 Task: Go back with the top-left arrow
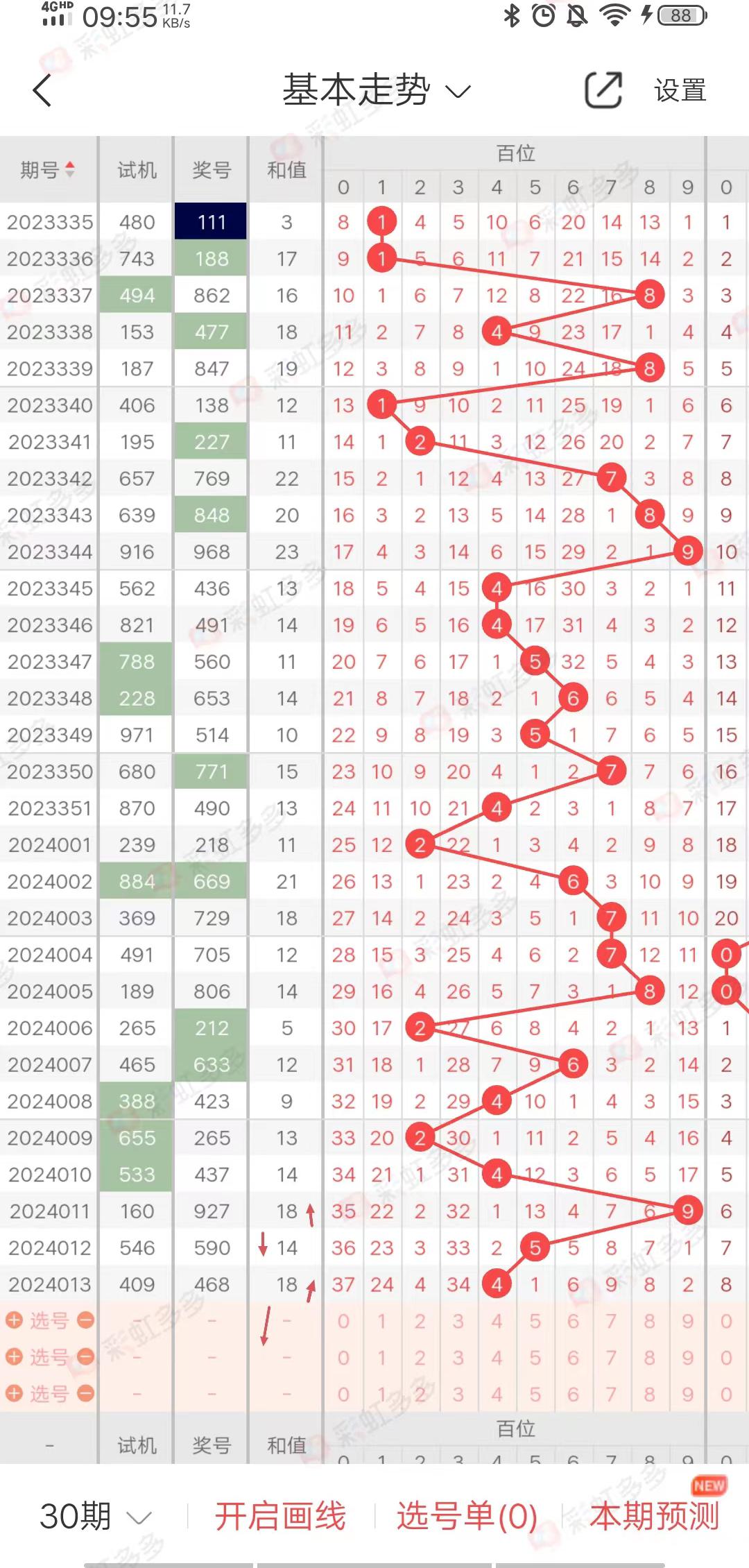pos(42,90)
